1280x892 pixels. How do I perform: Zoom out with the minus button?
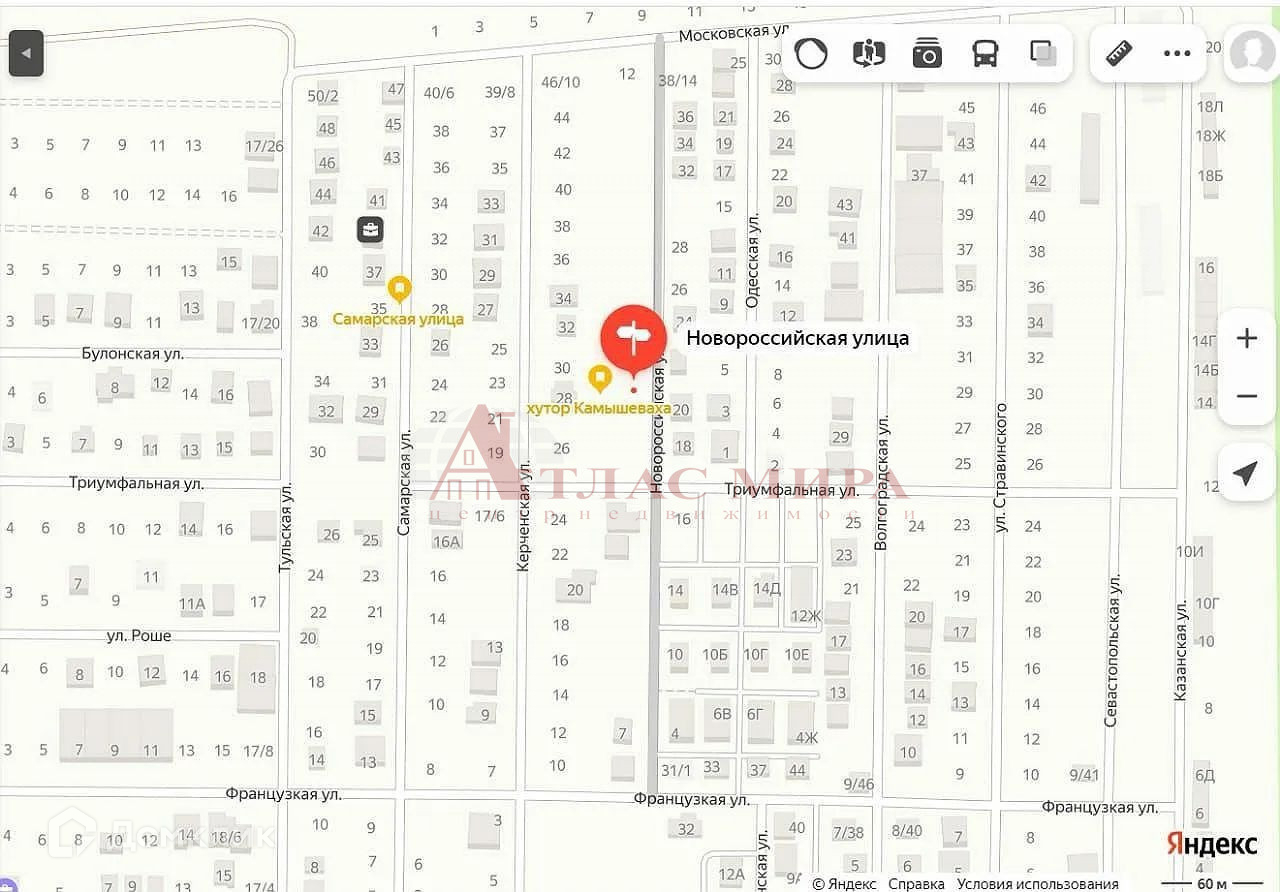coord(1247,396)
